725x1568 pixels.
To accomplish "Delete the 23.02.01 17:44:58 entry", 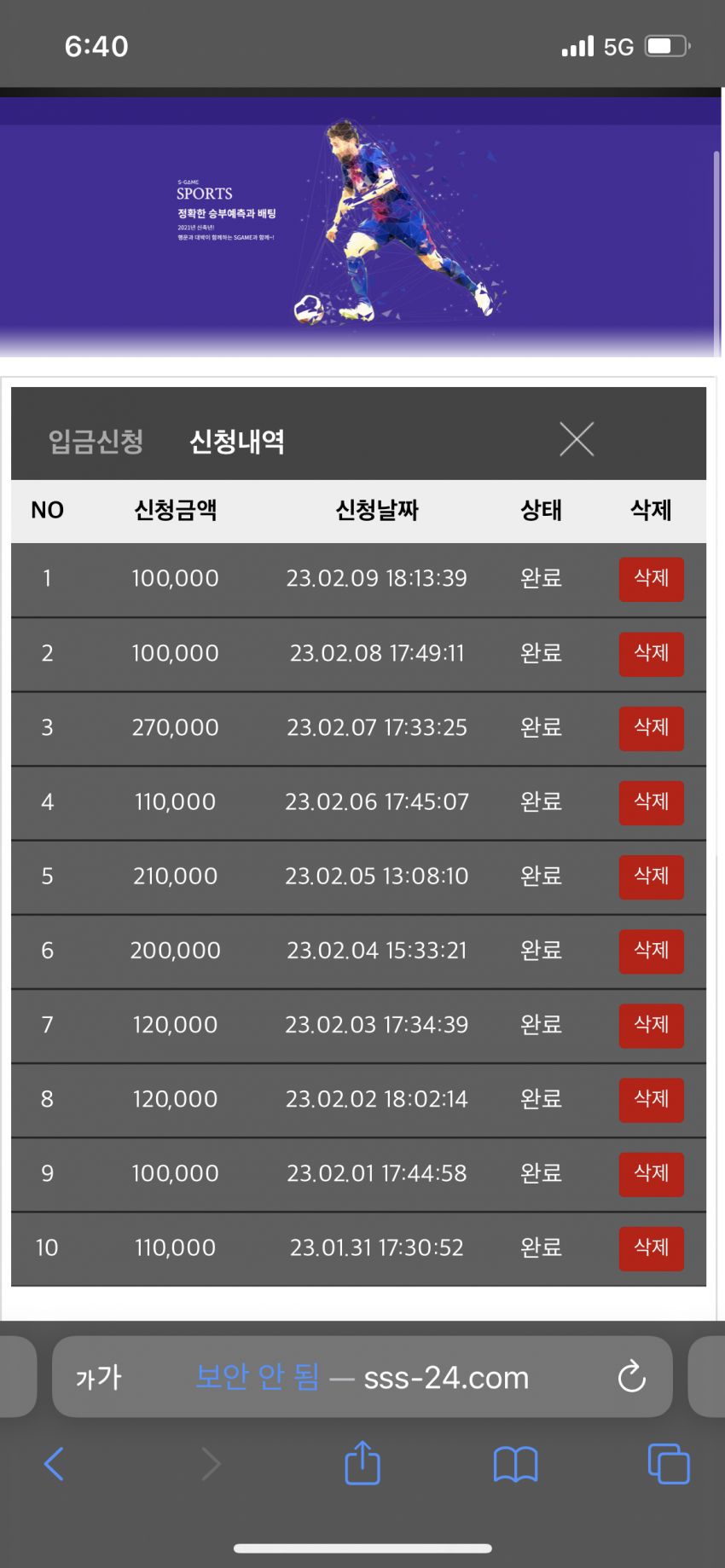I will [651, 1174].
